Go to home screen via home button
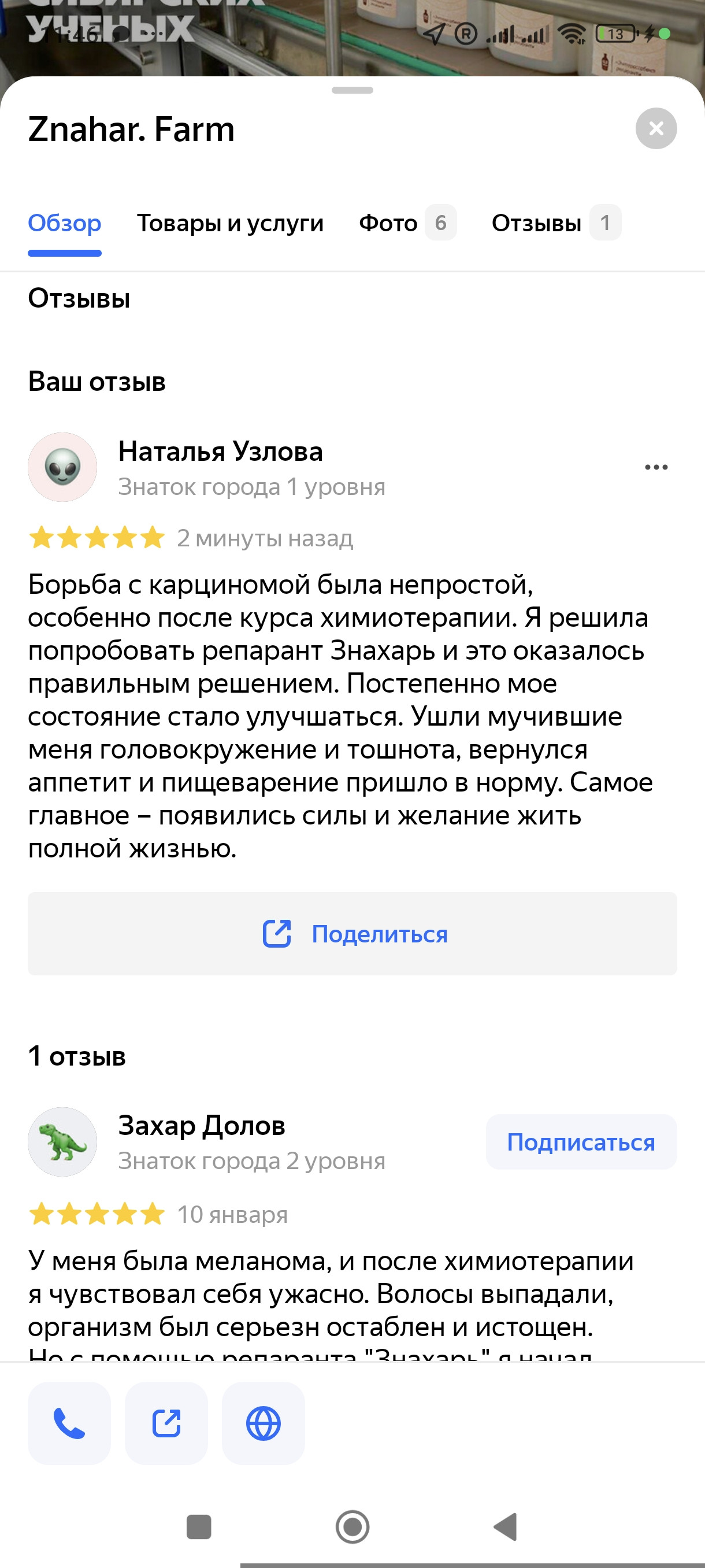The width and height of the screenshot is (705, 1568). pyautogui.click(x=352, y=1526)
